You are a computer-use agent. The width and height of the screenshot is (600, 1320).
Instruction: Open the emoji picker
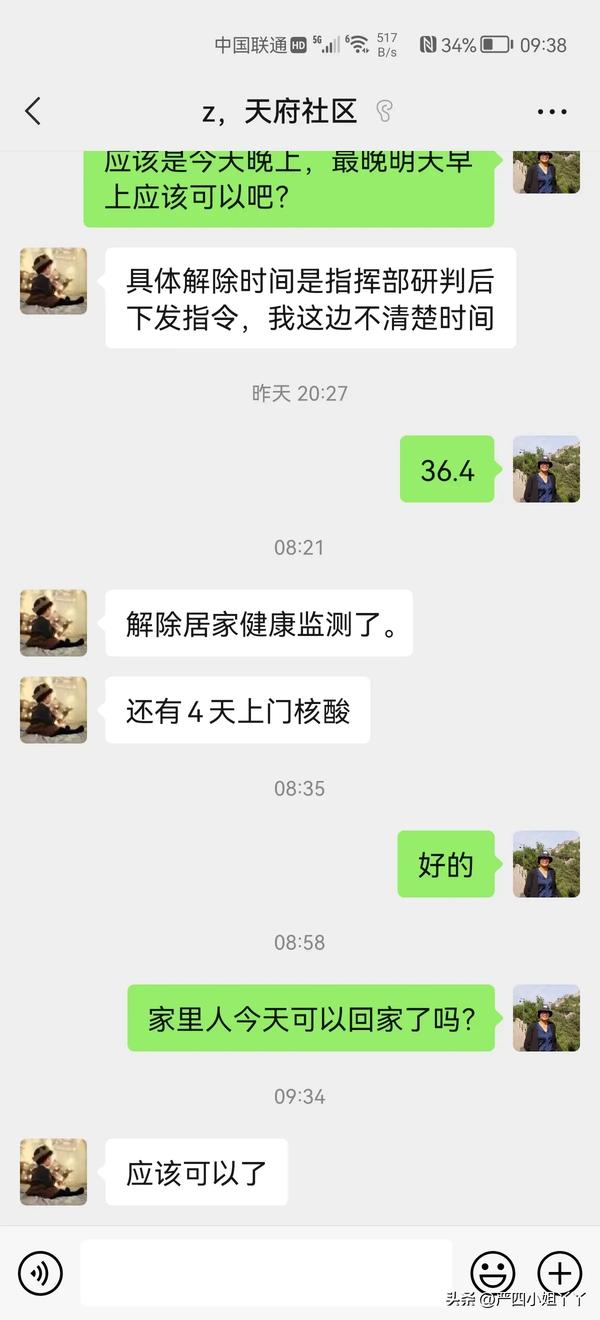pyautogui.click(x=493, y=1273)
